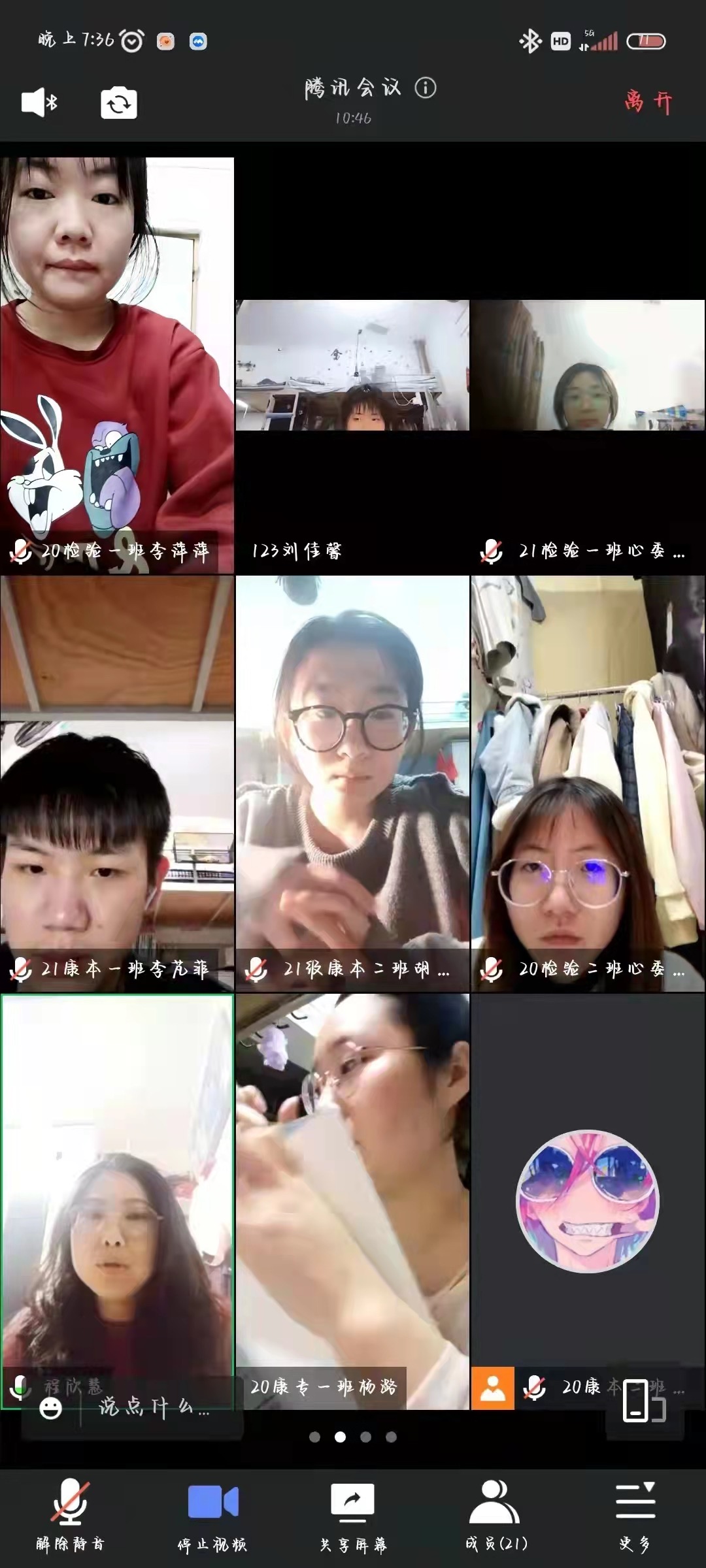Image resolution: width=706 pixels, height=1568 pixels.
Task: Open meeting info next to 腾讯会议
Action: tap(426, 88)
